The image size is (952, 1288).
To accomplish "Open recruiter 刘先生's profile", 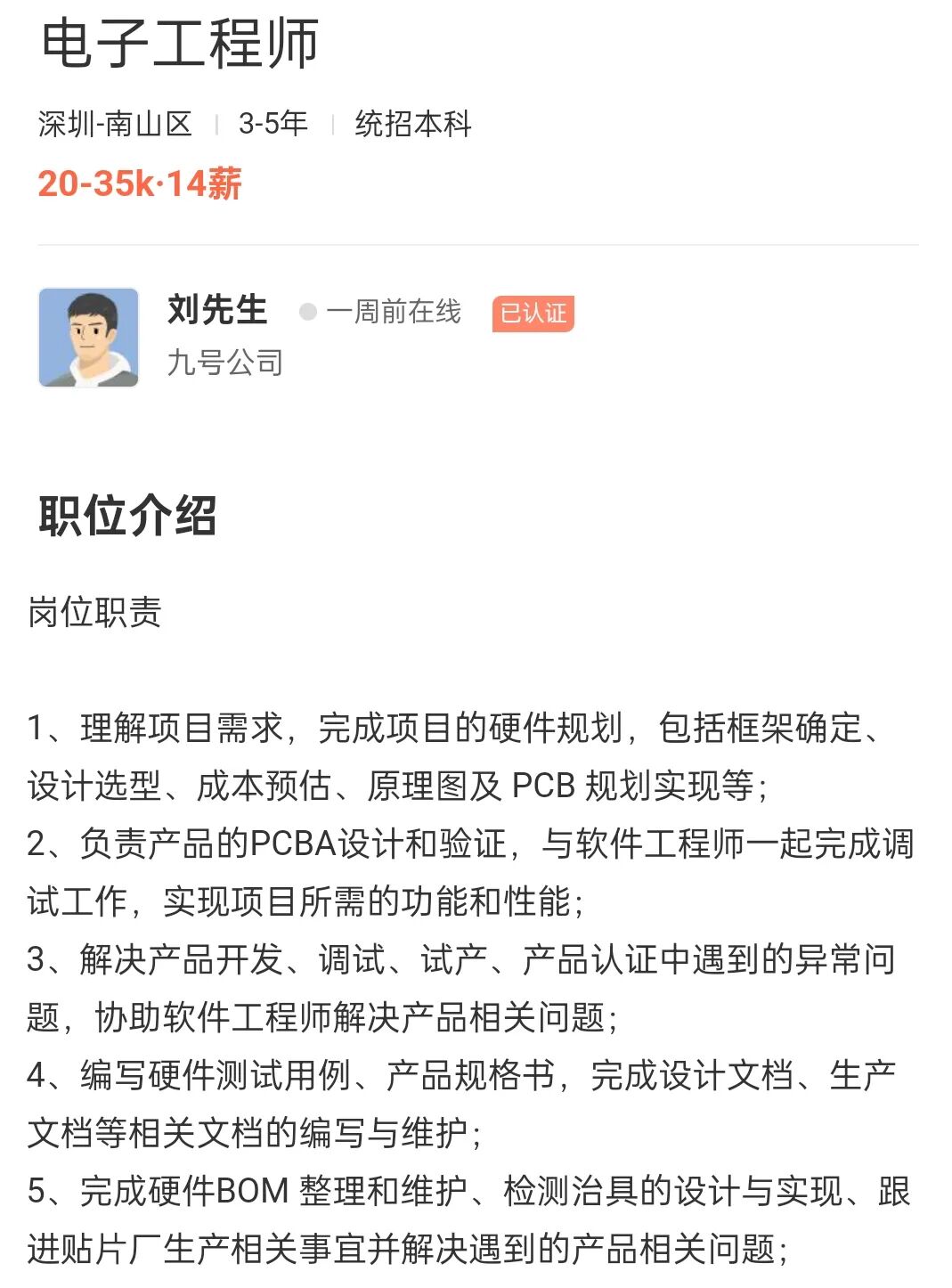I will coord(217,310).
